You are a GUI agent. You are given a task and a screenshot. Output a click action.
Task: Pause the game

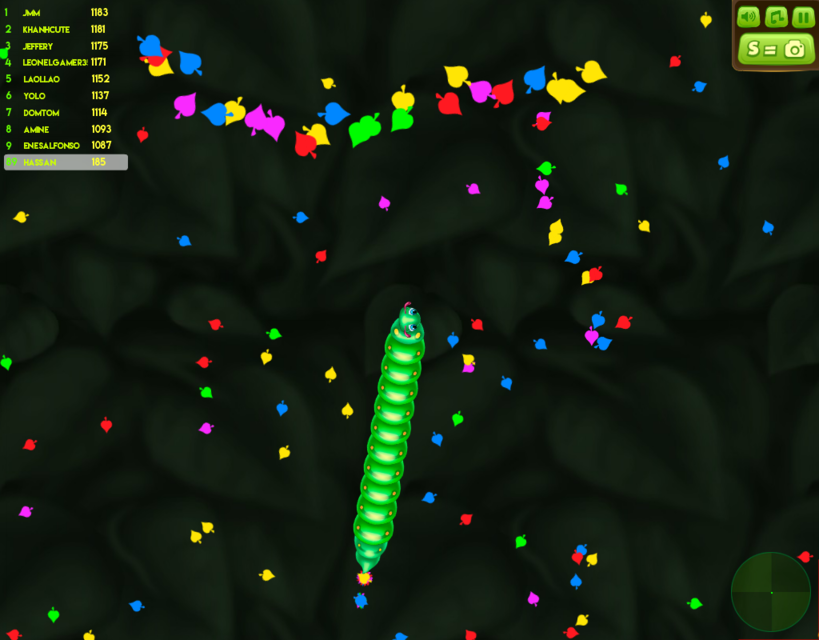click(803, 17)
